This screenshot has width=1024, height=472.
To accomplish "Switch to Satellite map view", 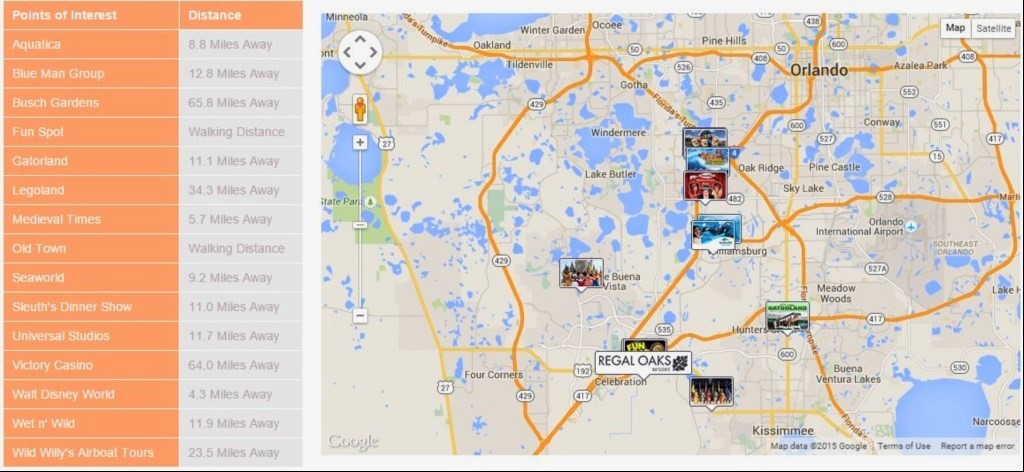I will point(993,28).
